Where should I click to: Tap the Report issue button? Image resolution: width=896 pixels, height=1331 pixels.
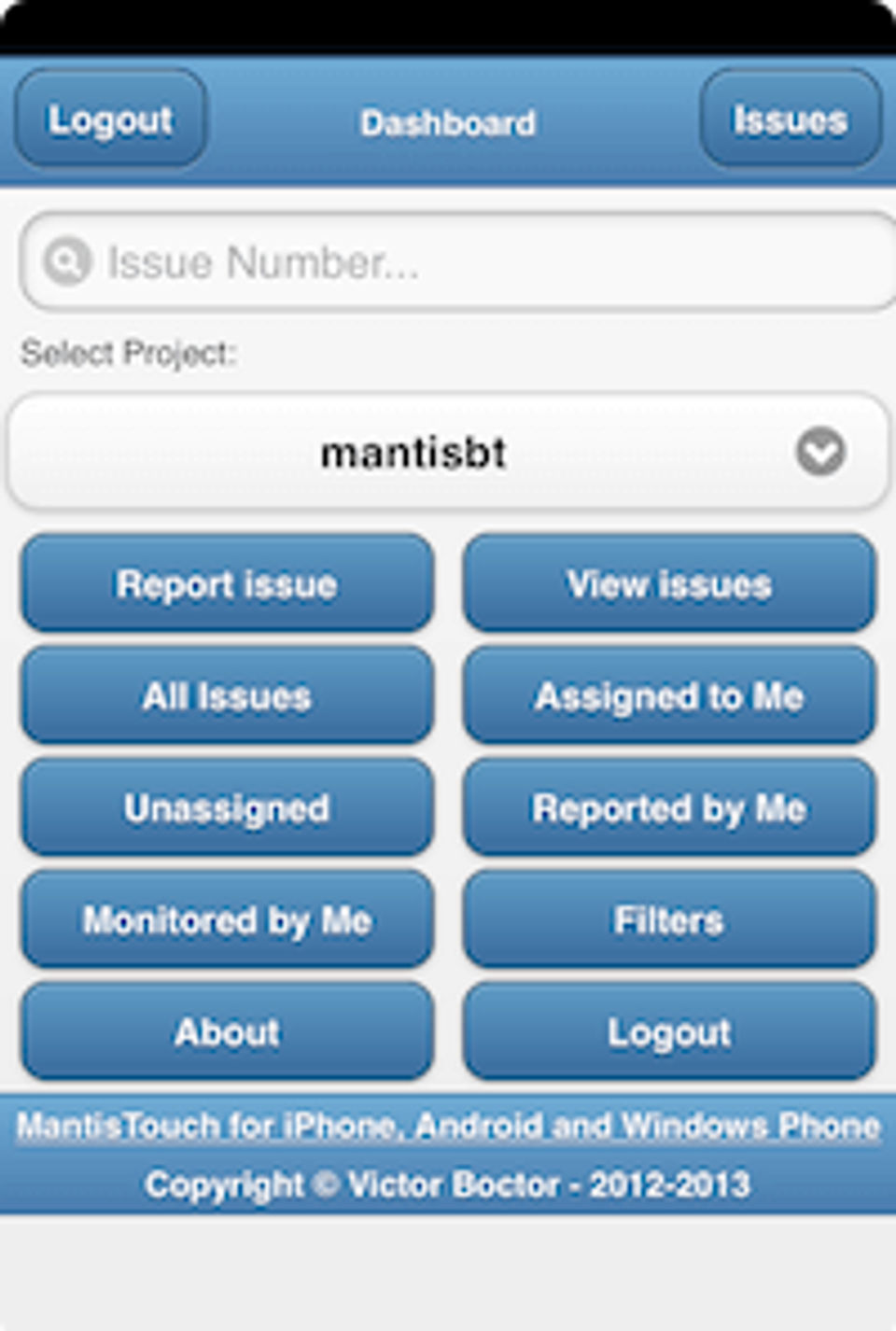227,584
